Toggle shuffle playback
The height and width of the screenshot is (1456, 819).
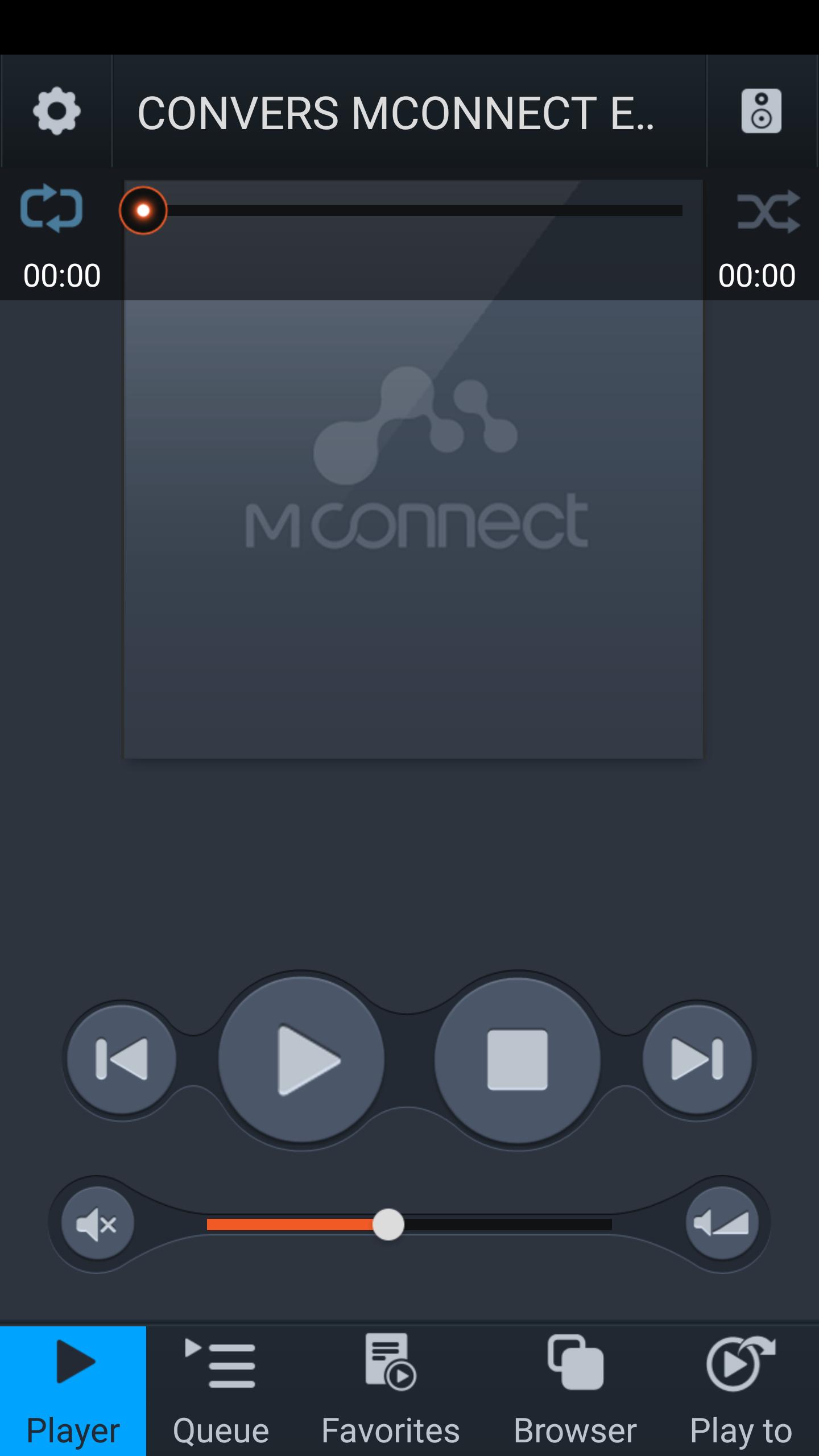tap(768, 212)
